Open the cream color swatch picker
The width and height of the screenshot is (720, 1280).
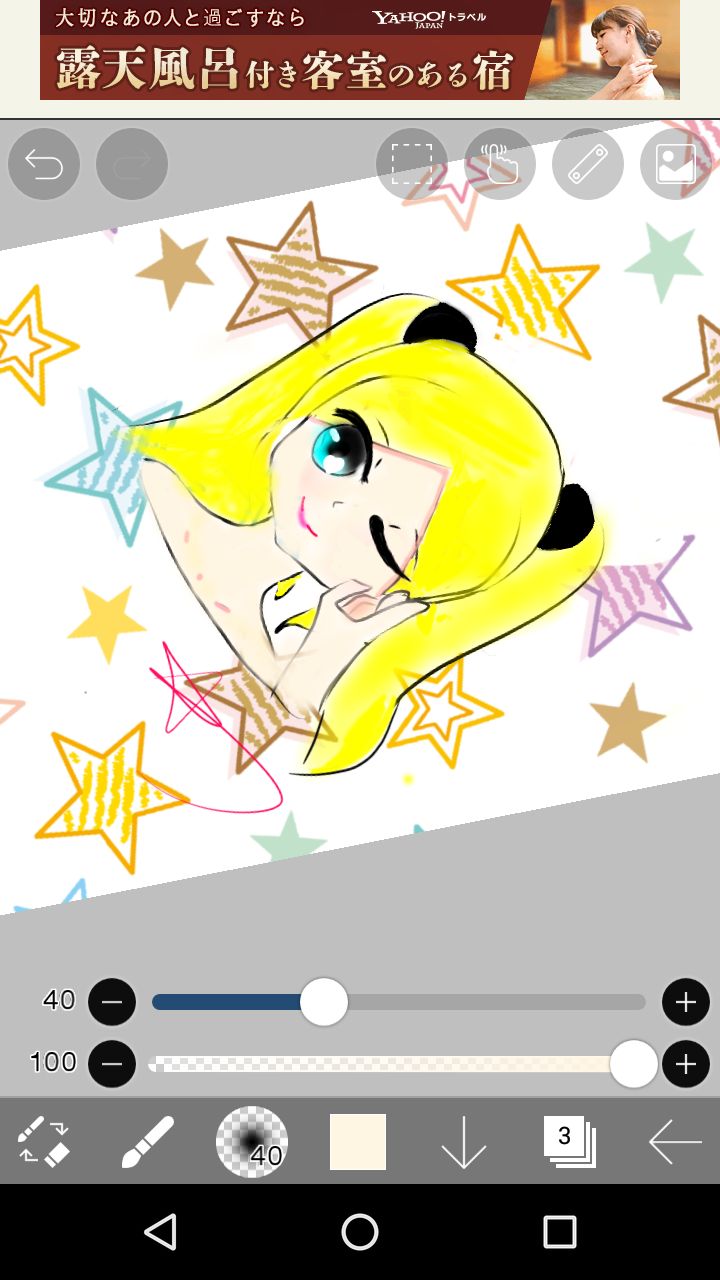[x=358, y=1142]
